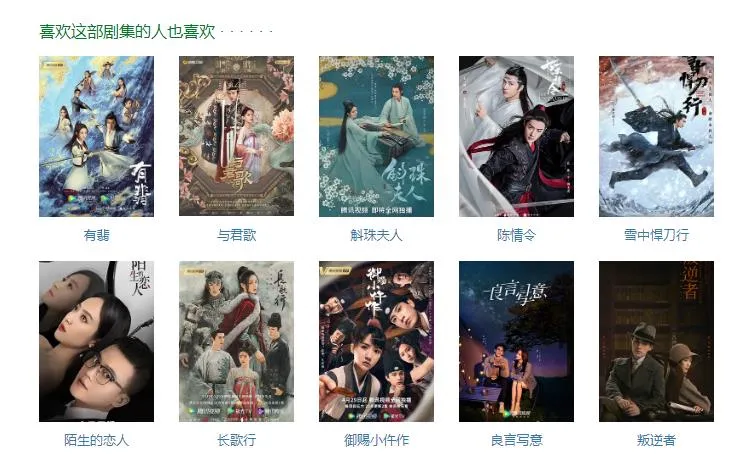The image size is (748, 467).
Task: Select the 斛珠夫人 poster
Action: pyautogui.click(x=376, y=136)
